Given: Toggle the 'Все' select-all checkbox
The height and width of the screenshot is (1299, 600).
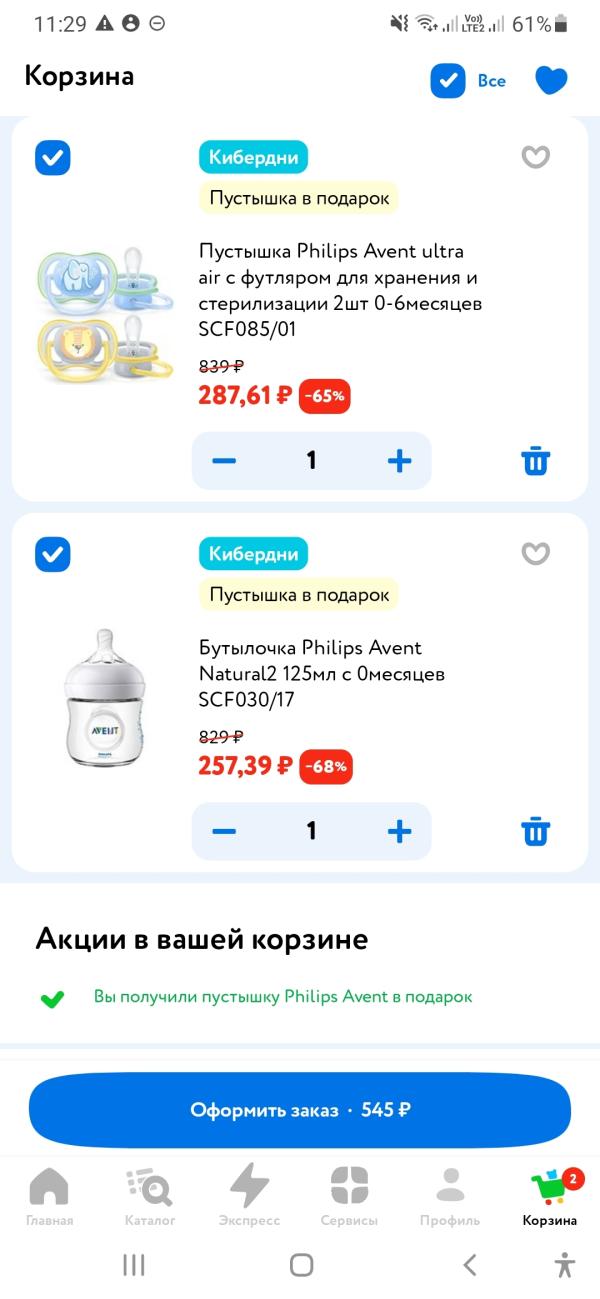Looking at the screenshot, I should pyautogui.click(x=448, y=81).
